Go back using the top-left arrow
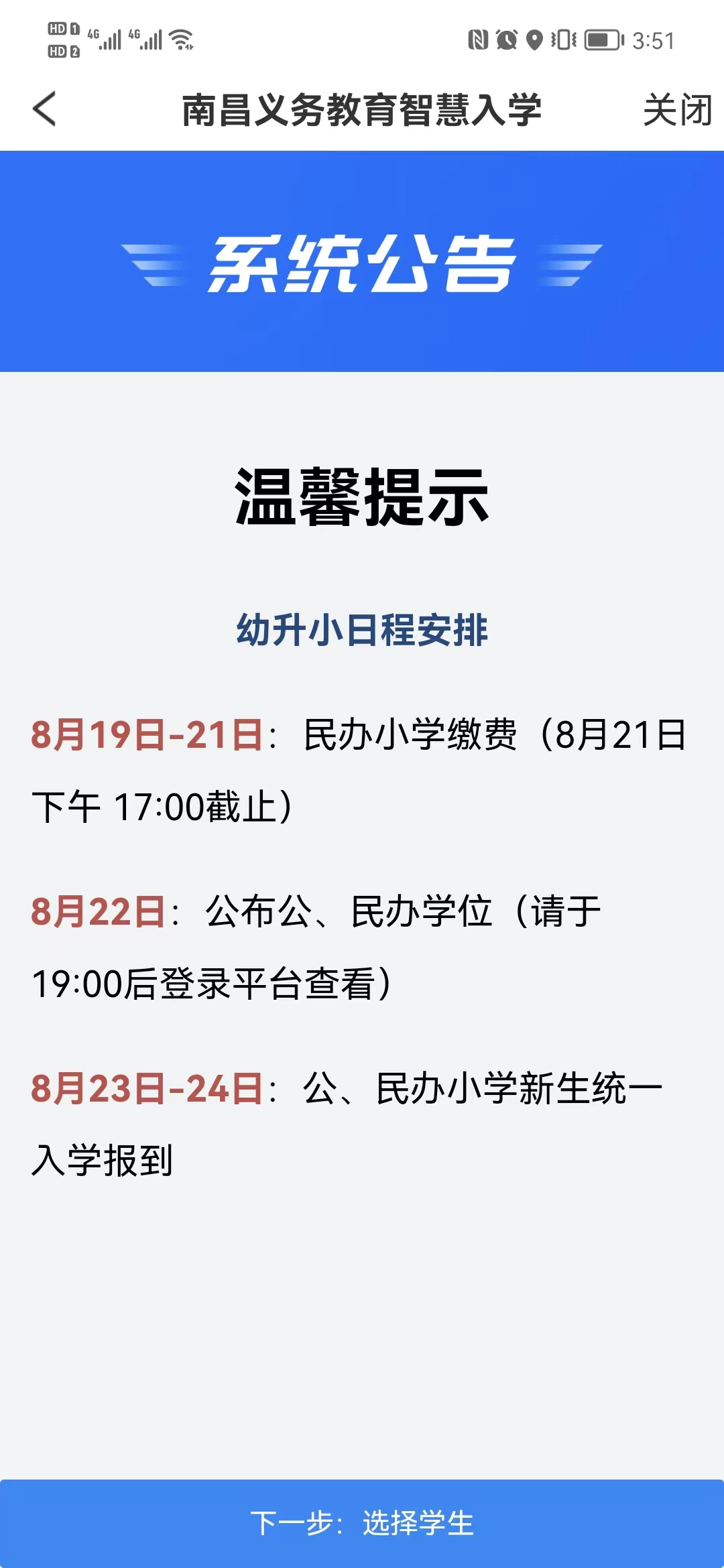 pos(44,109)
